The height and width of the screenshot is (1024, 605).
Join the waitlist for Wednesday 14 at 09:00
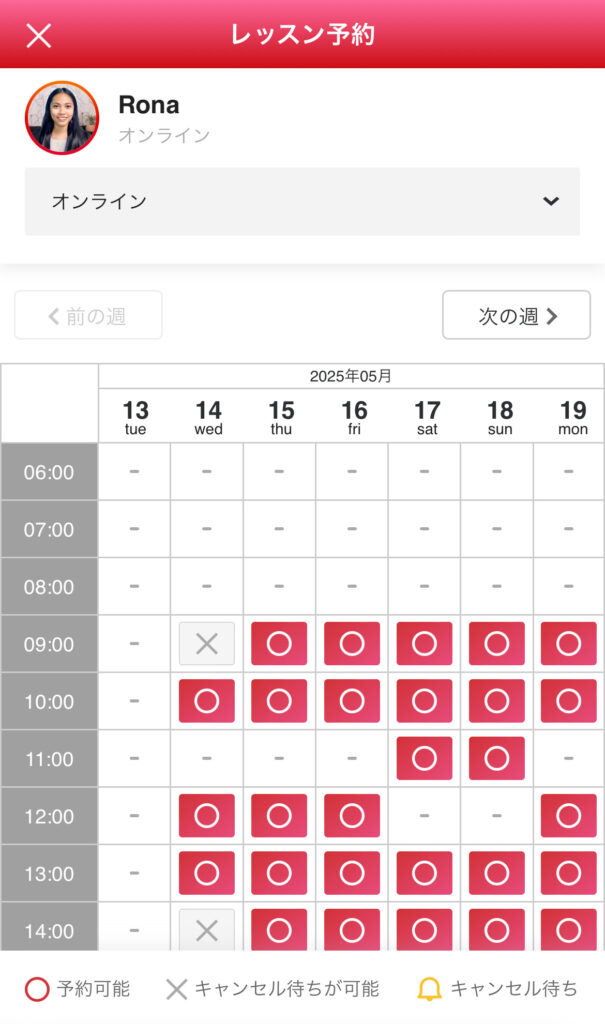(x=206, y=644)
